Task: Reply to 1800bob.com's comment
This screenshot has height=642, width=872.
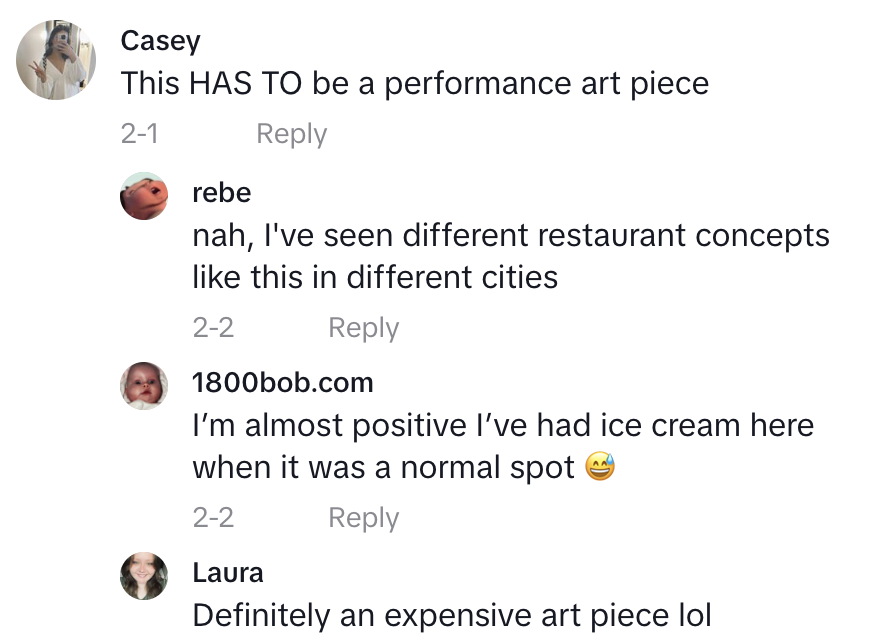Action: (x=363, y=518)
